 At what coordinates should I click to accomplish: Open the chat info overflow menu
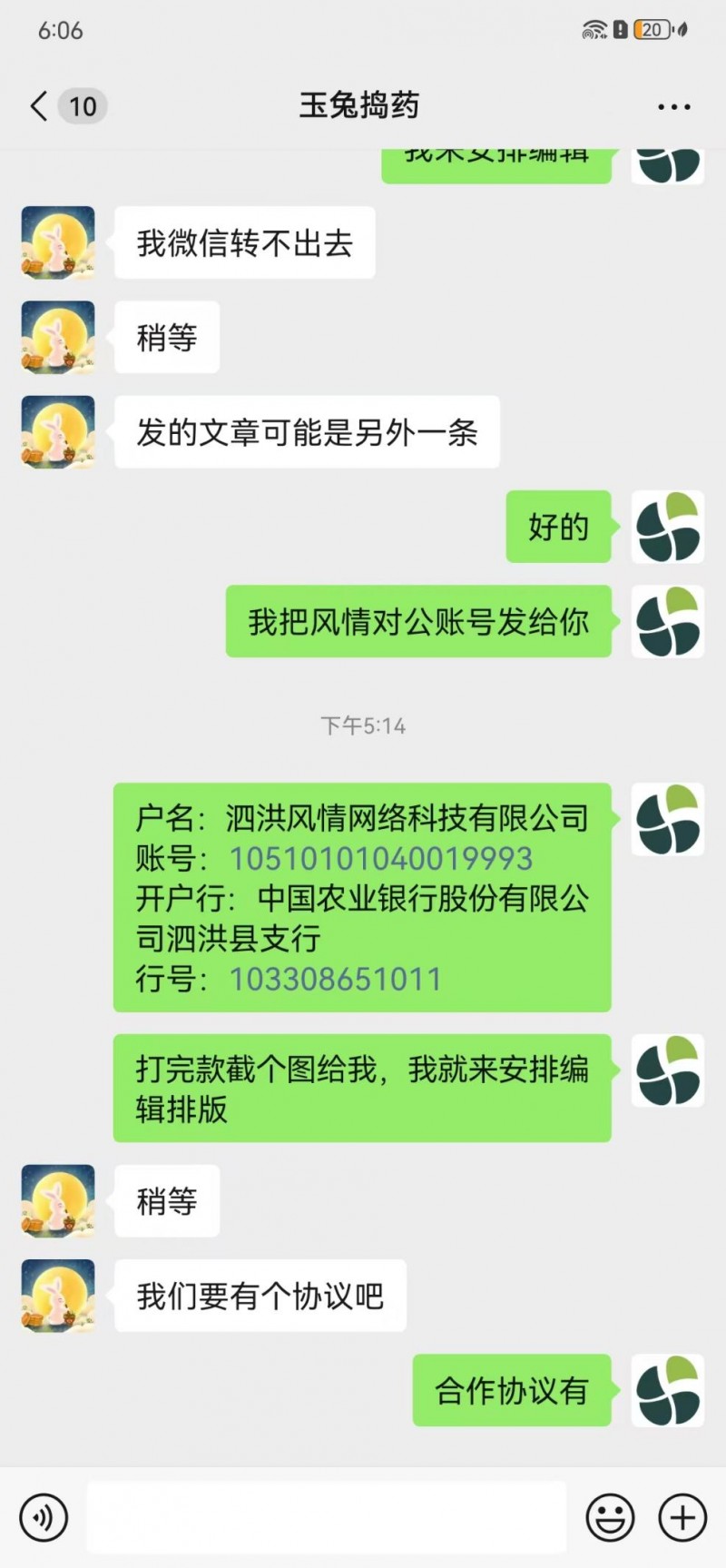[x=673, y=106]
